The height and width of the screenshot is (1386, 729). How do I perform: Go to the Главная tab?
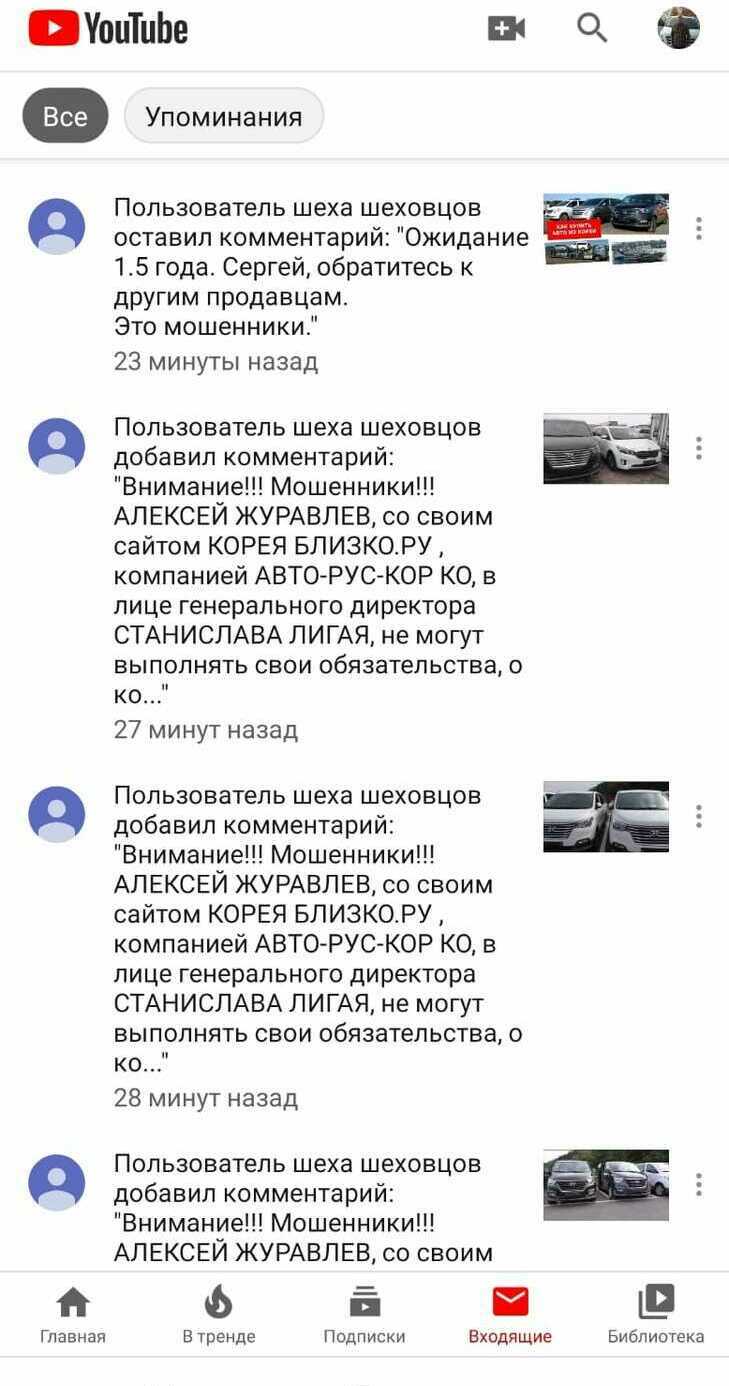pyautogui.click(x=73, y=1314)
